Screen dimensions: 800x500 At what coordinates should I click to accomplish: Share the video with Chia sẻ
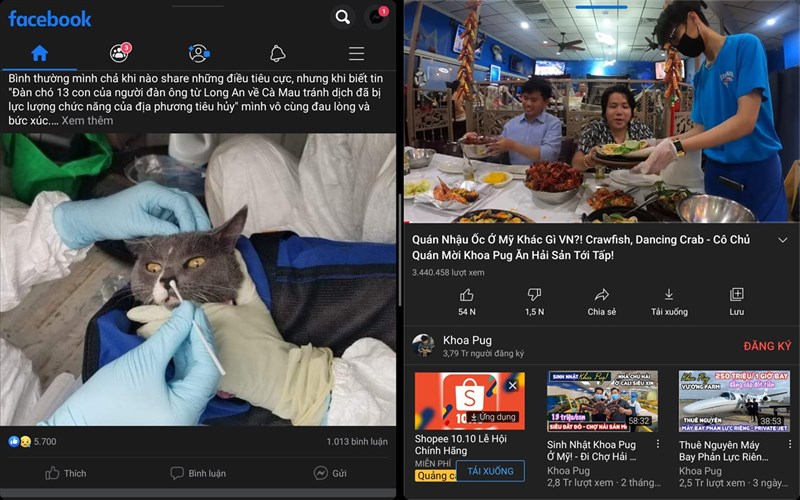(601, 299)
